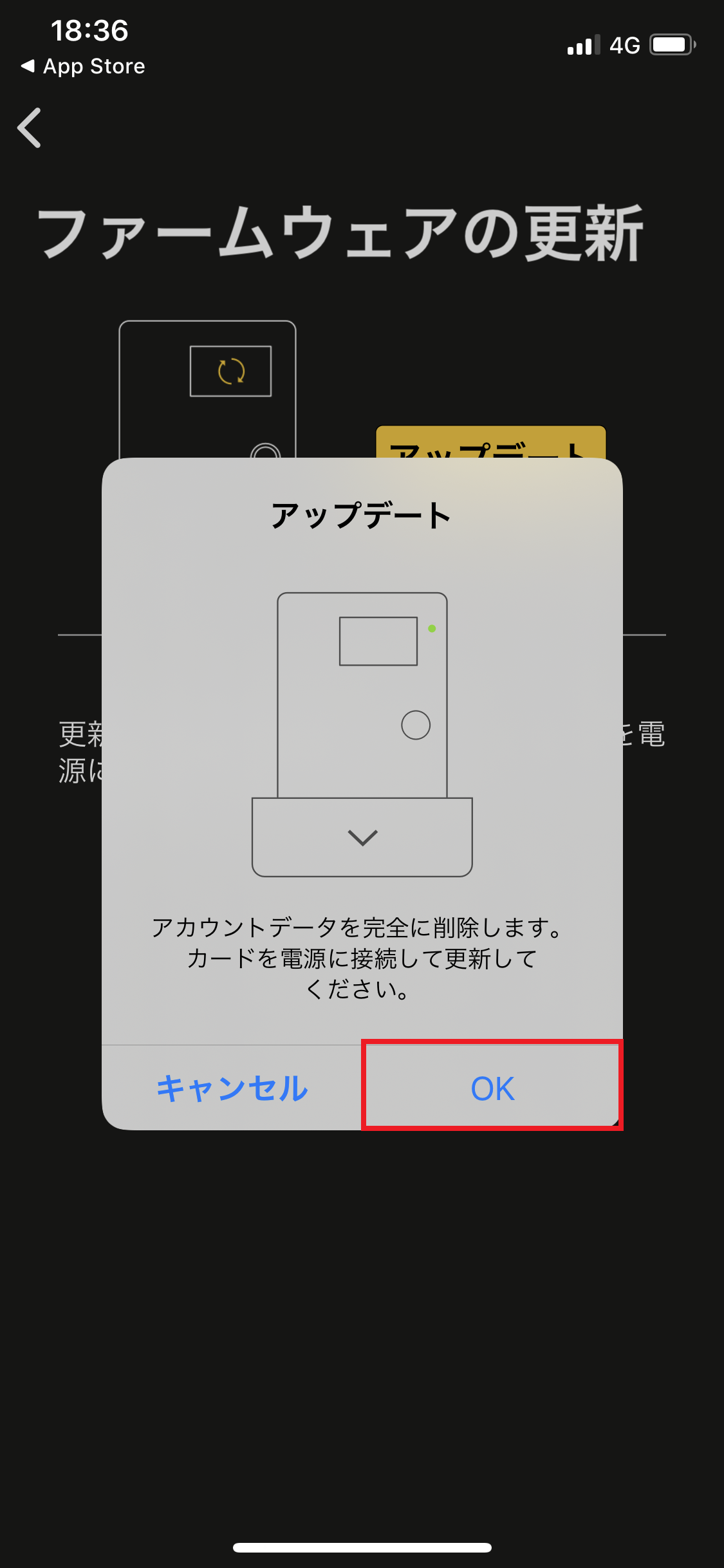This screenshot has width=724, height=1568.
Task: Confirm the update with OK
Action: tap(492, 1088)
